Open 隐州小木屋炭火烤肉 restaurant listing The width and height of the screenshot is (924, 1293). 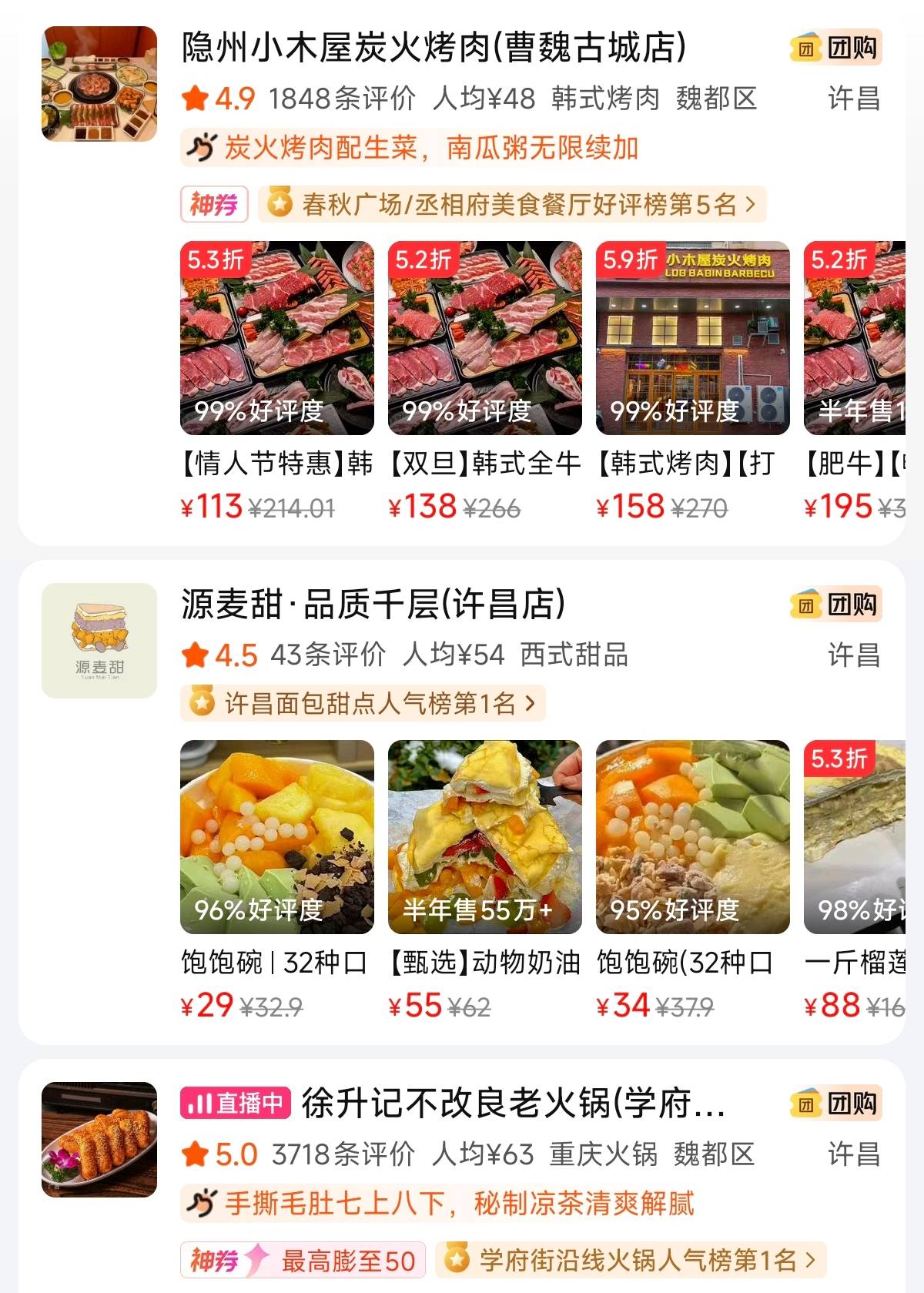coord(433,48)
